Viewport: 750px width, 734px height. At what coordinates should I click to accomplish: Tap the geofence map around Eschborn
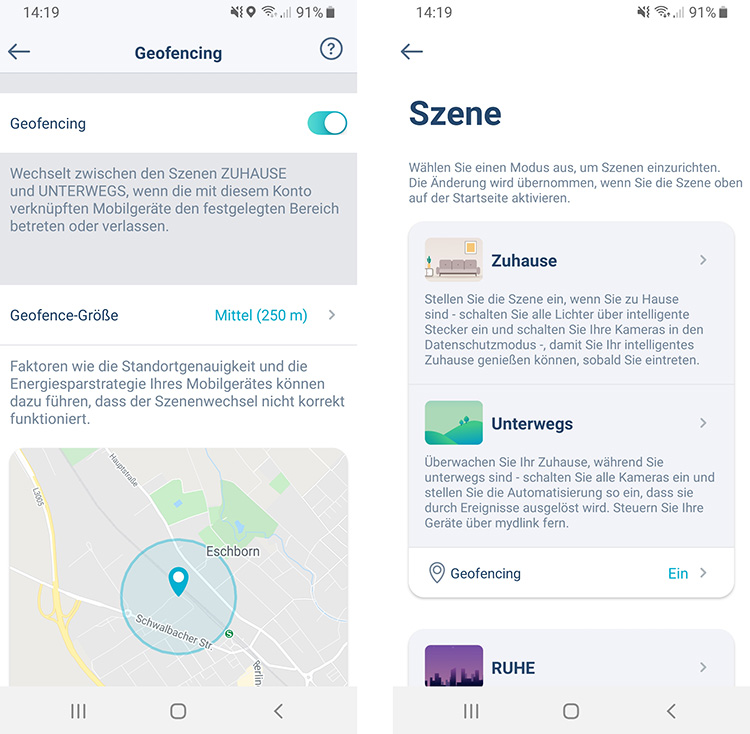tap(178, 570)
